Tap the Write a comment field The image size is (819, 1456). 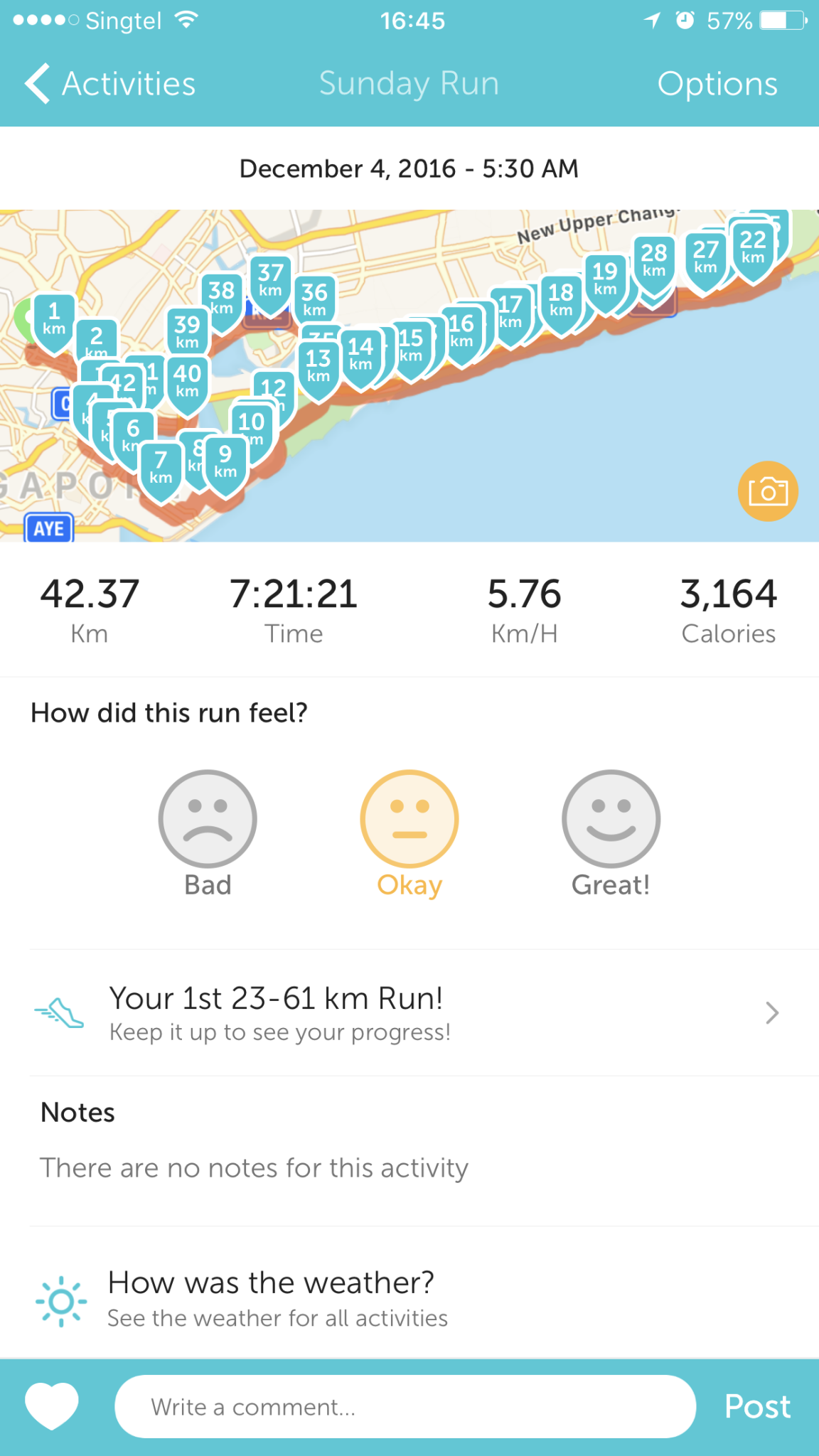coord(405,1406)
